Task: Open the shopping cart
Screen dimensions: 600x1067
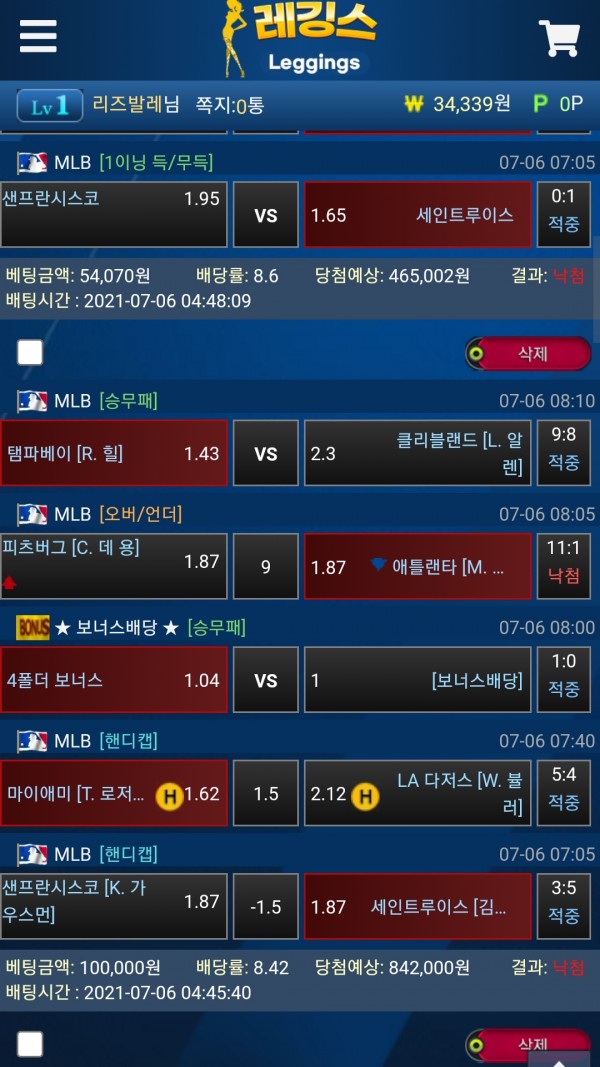Action: 560,38
